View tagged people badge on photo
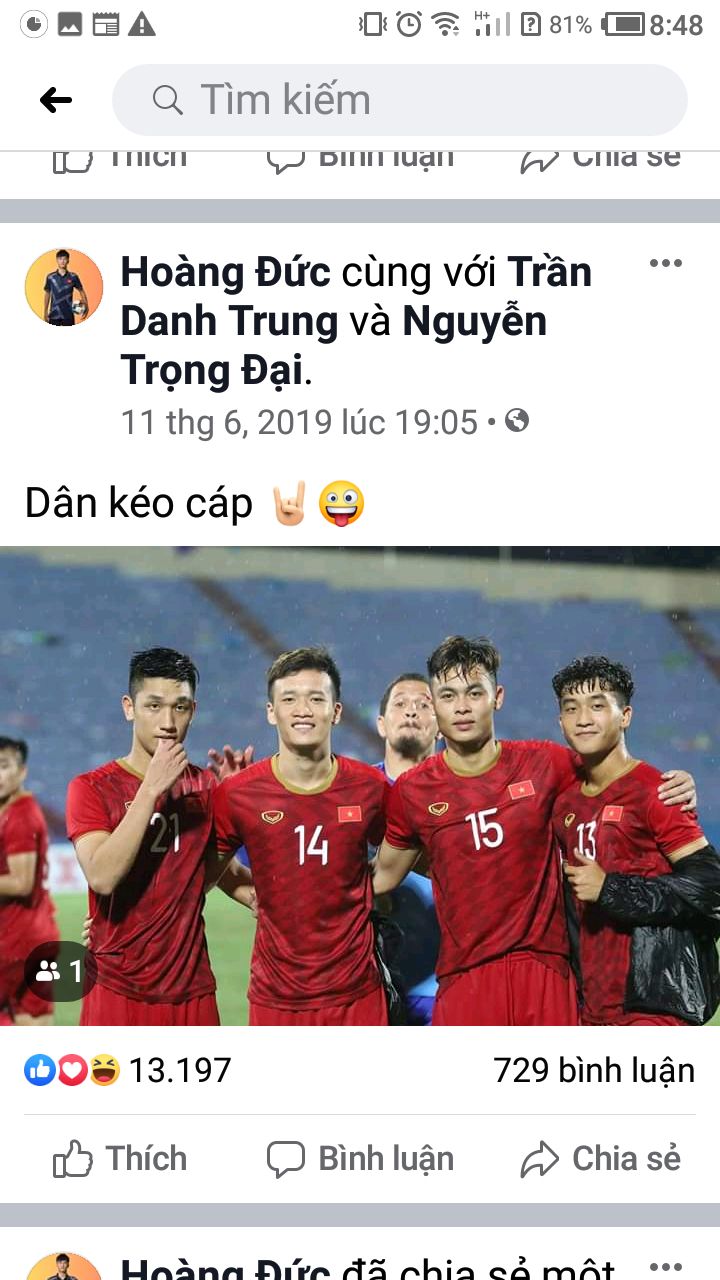Image resolution: width=720 pixels, height=1280 pixels. [x=60, y=971]
